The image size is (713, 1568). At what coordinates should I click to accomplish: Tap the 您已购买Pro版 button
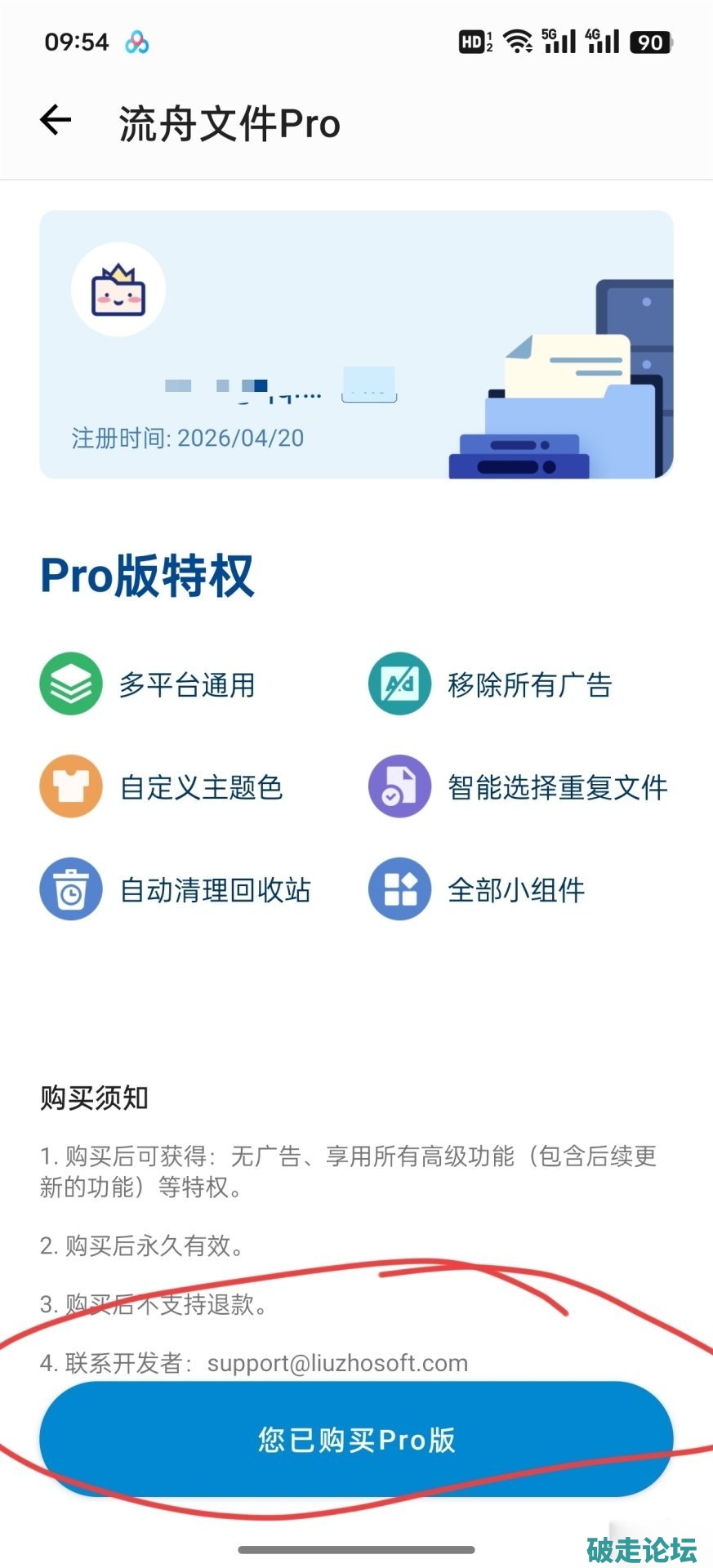click(x=356, y=1439)
